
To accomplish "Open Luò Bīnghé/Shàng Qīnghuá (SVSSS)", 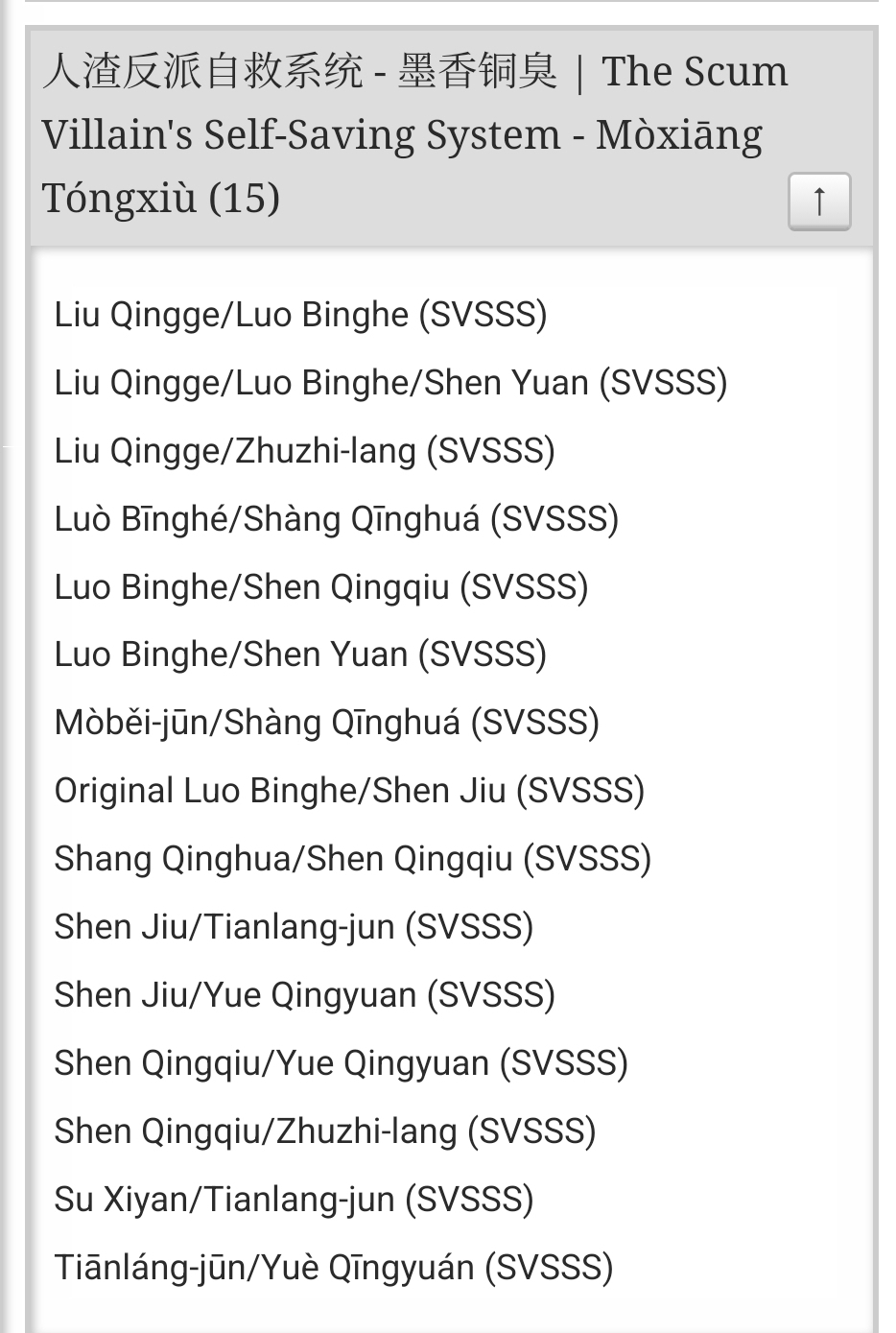I will pyautogui.click(x=336, y=519).
